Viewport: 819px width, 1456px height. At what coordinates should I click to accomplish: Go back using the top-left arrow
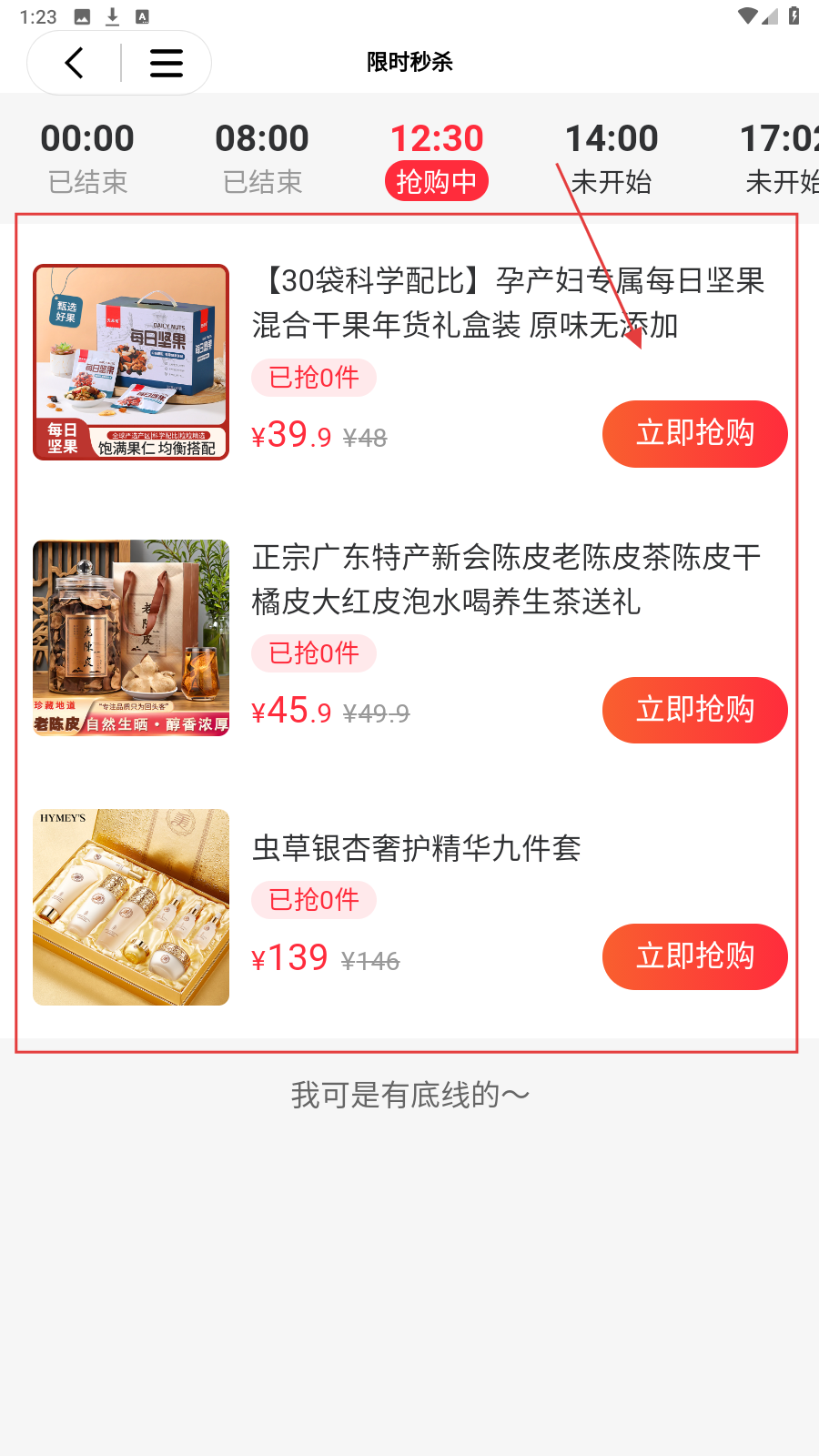pyautogui.click(x=75, y=63)
